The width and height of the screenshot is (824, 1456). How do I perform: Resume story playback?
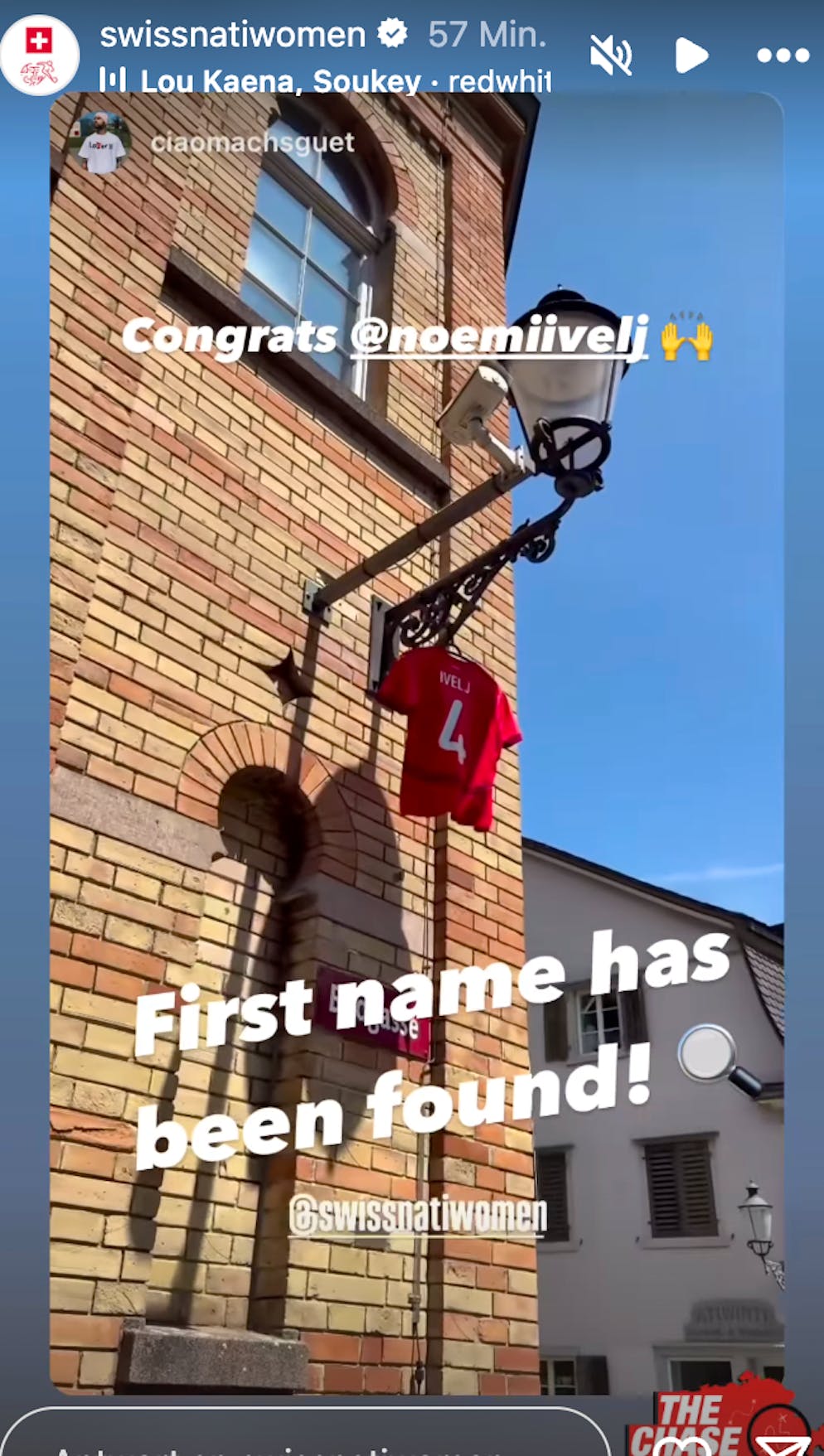(691, 56)
